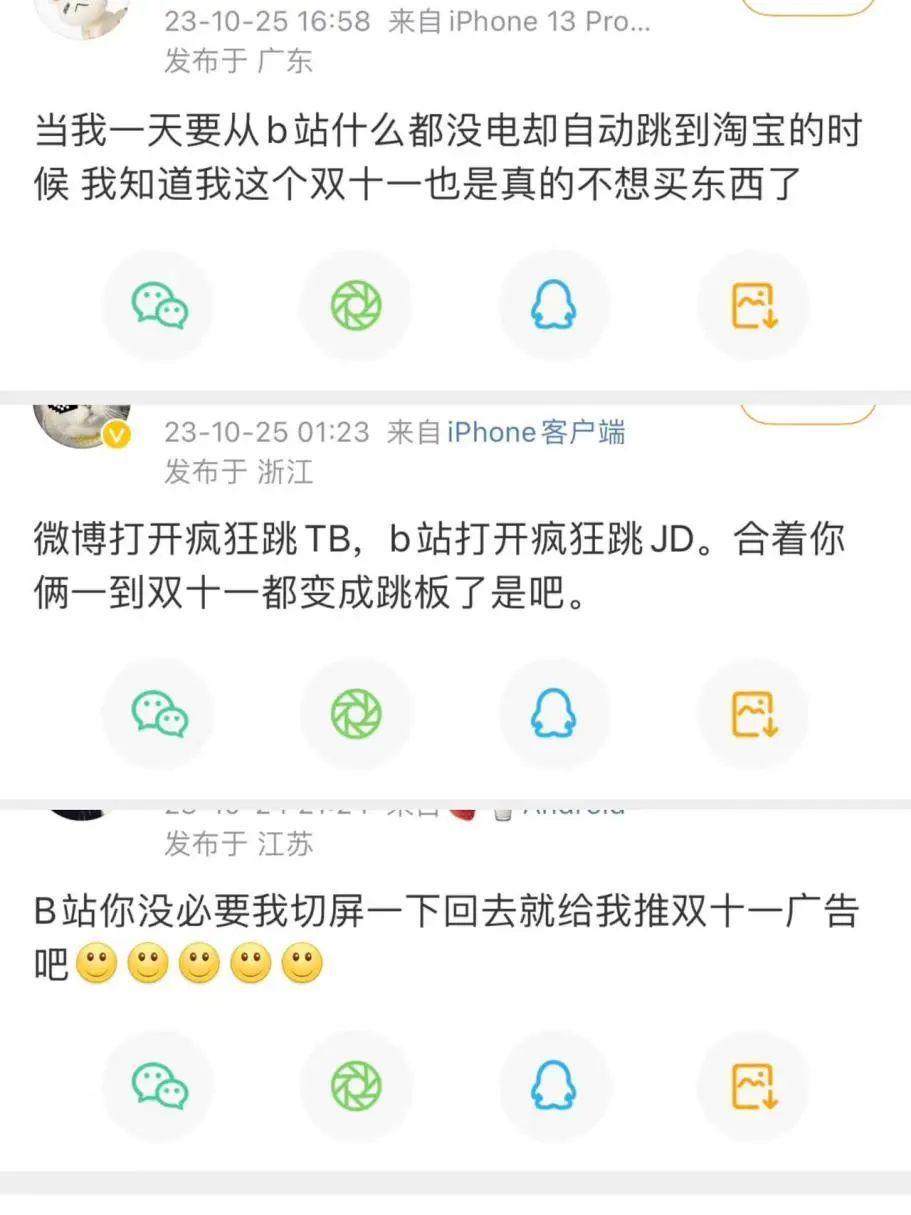This screenshot has height=1215, width=911.
Task: Tap the WeChat share icon under the third post
Action: [x=159, y=1087]
